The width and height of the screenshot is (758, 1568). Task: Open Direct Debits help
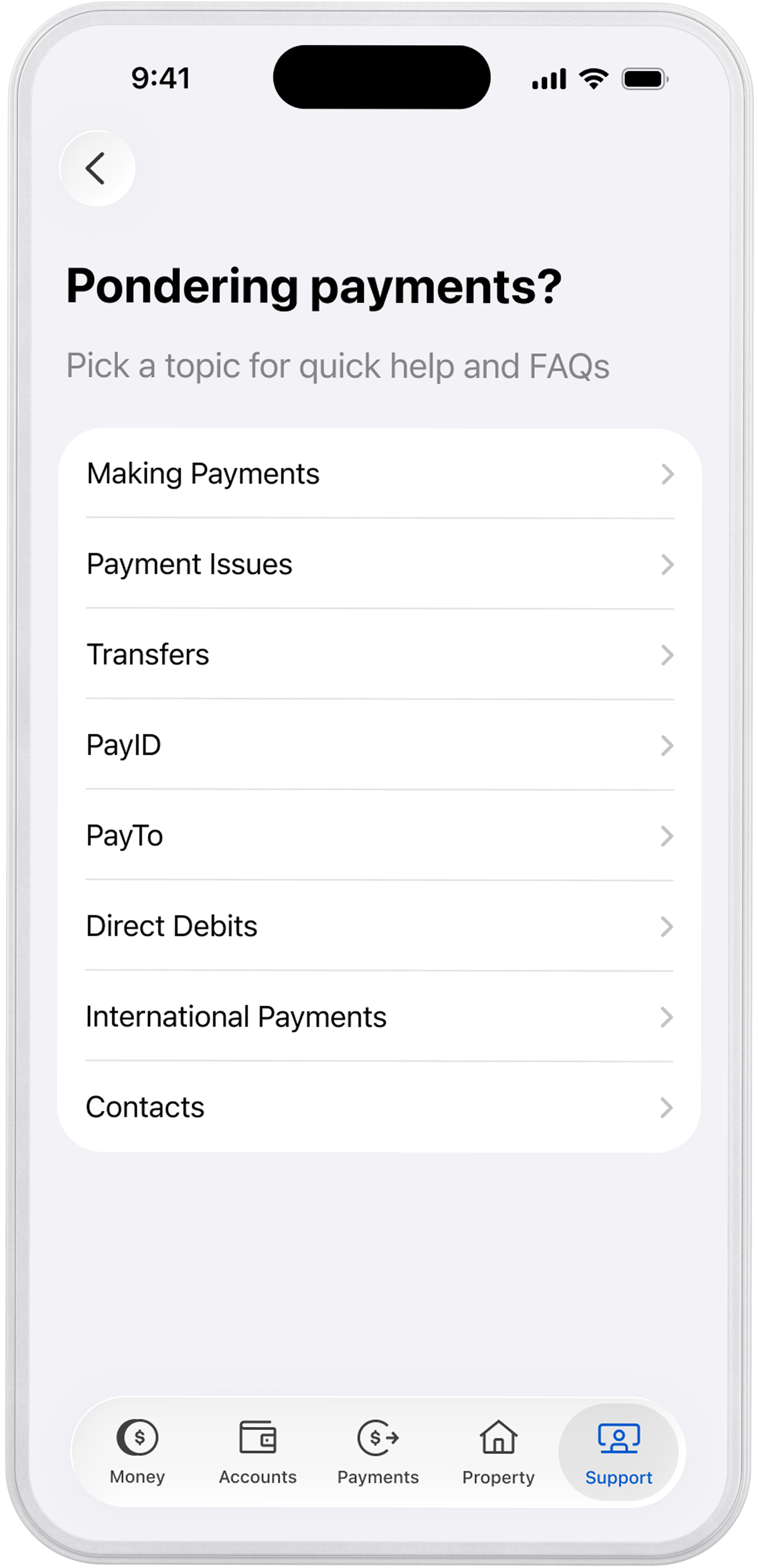click(x=379, y=926)
